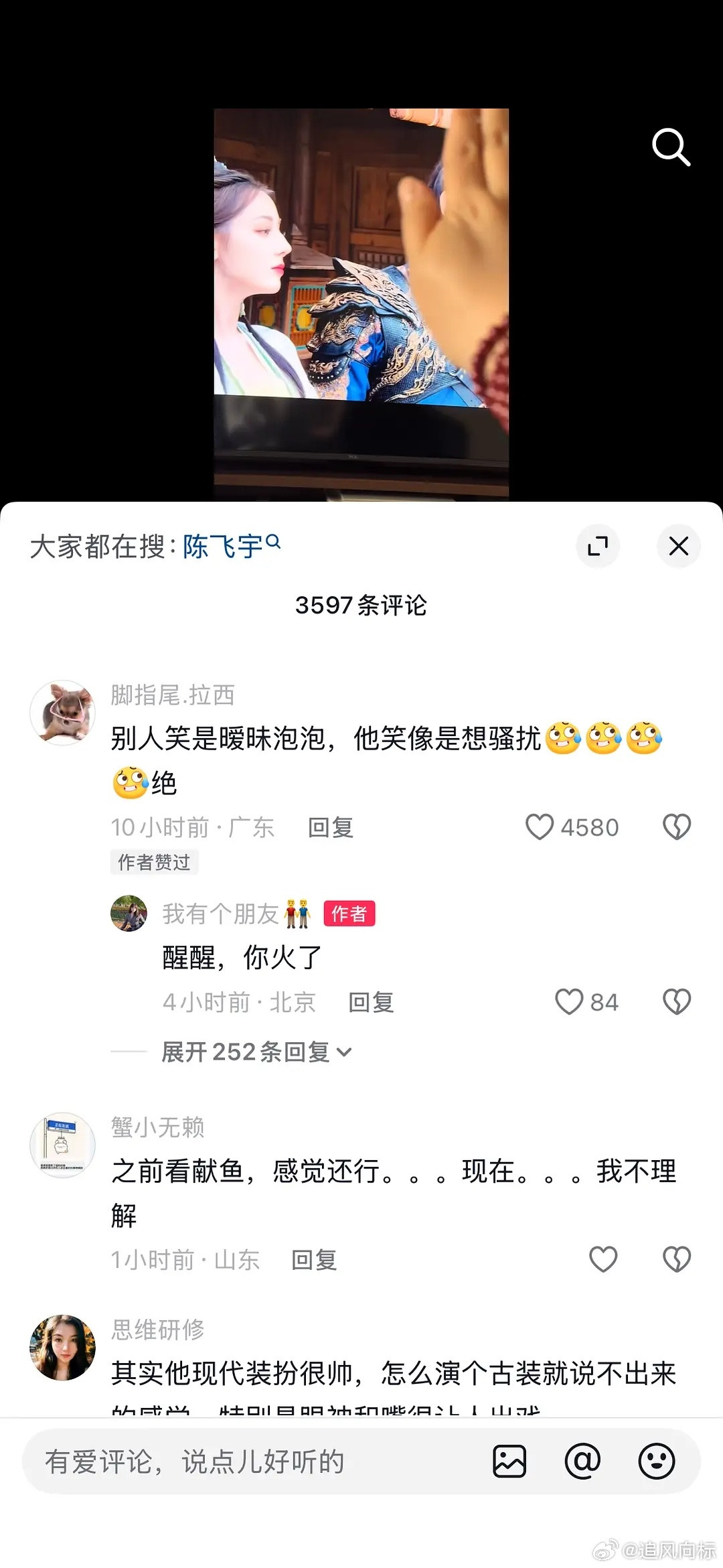The height and width of the screenshot is (1568, 723).
Task: Open the author 我有个朋友's avatar
Action: [x=129, y=914]
